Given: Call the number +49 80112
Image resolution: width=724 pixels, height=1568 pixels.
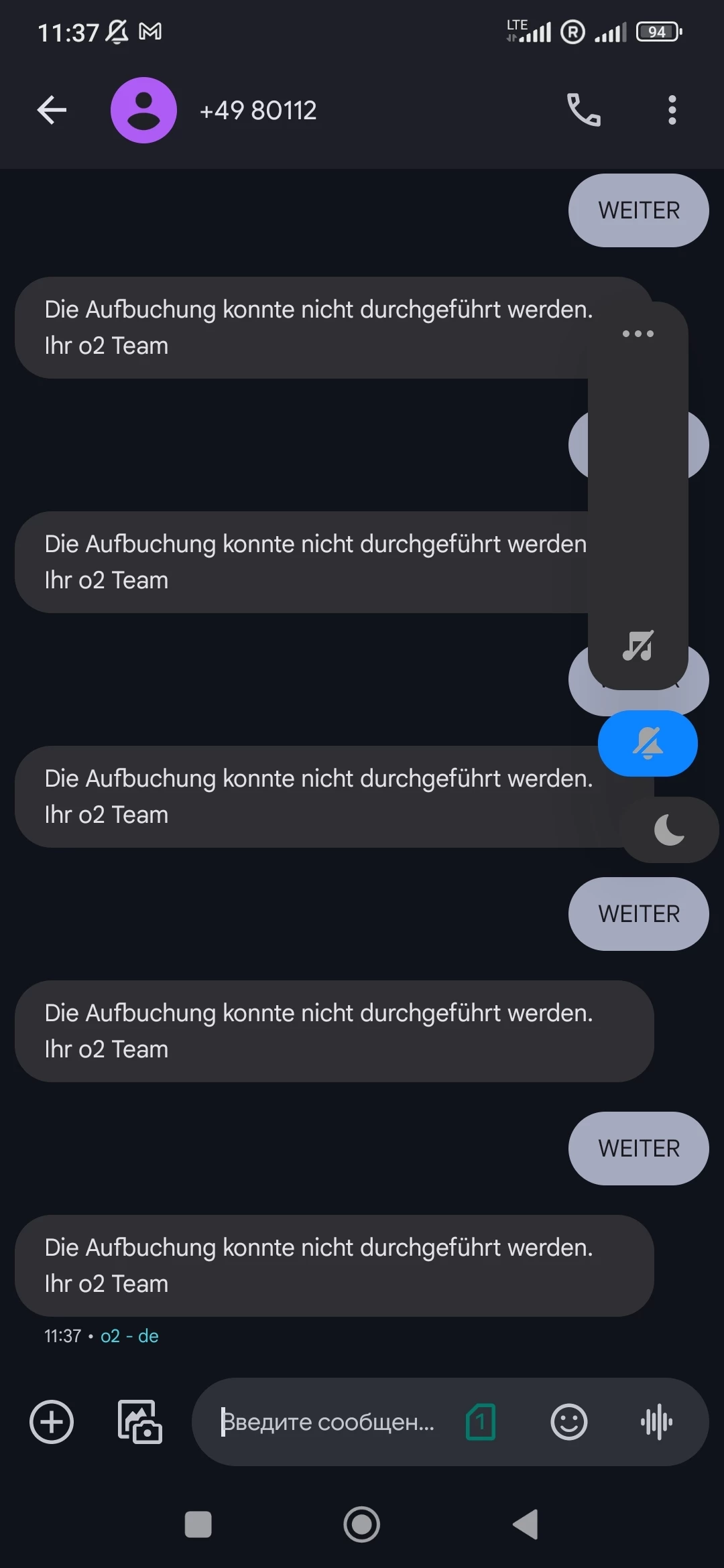Looking at the screenshot, I should coord(583,110).
